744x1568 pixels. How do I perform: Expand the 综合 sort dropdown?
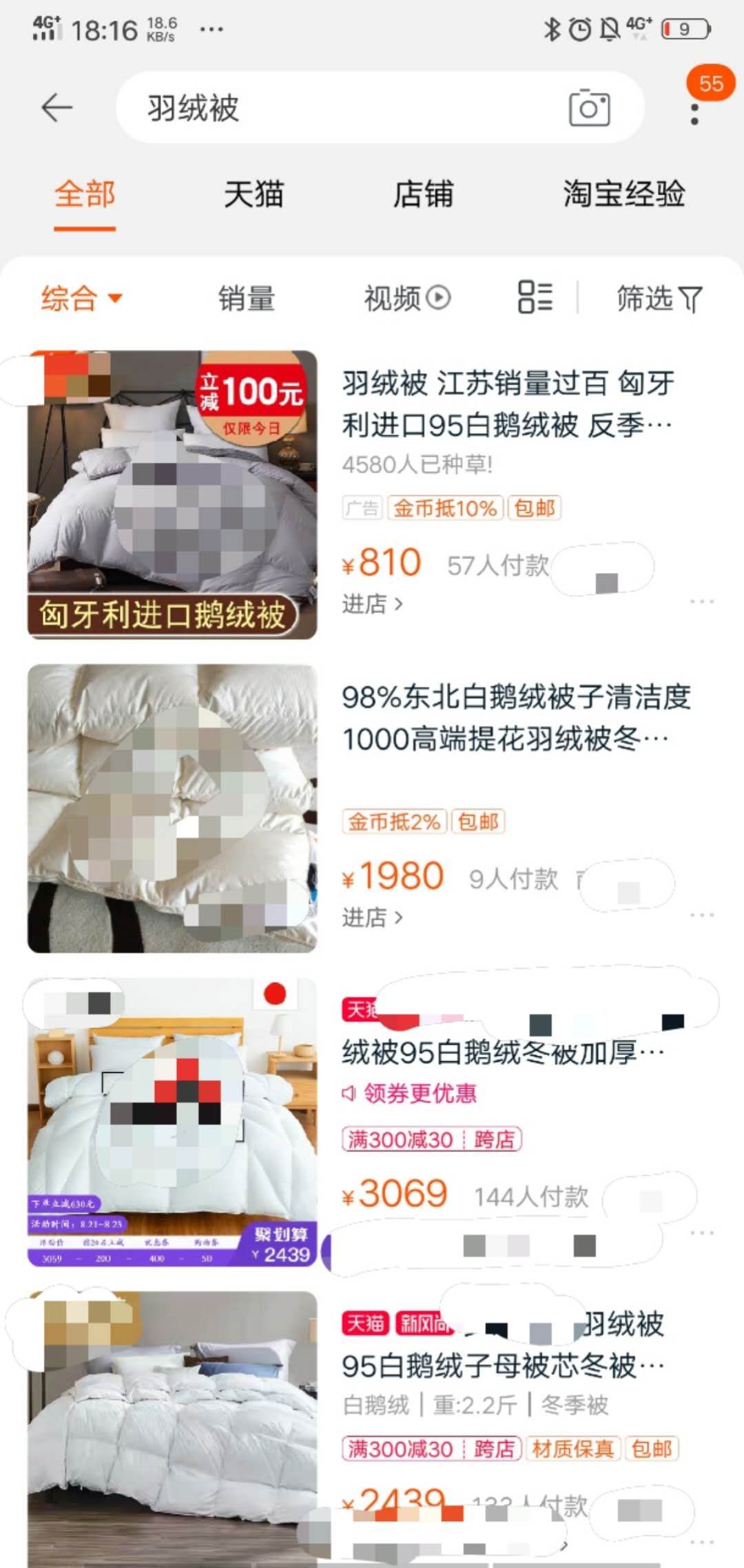coord(81,299)
